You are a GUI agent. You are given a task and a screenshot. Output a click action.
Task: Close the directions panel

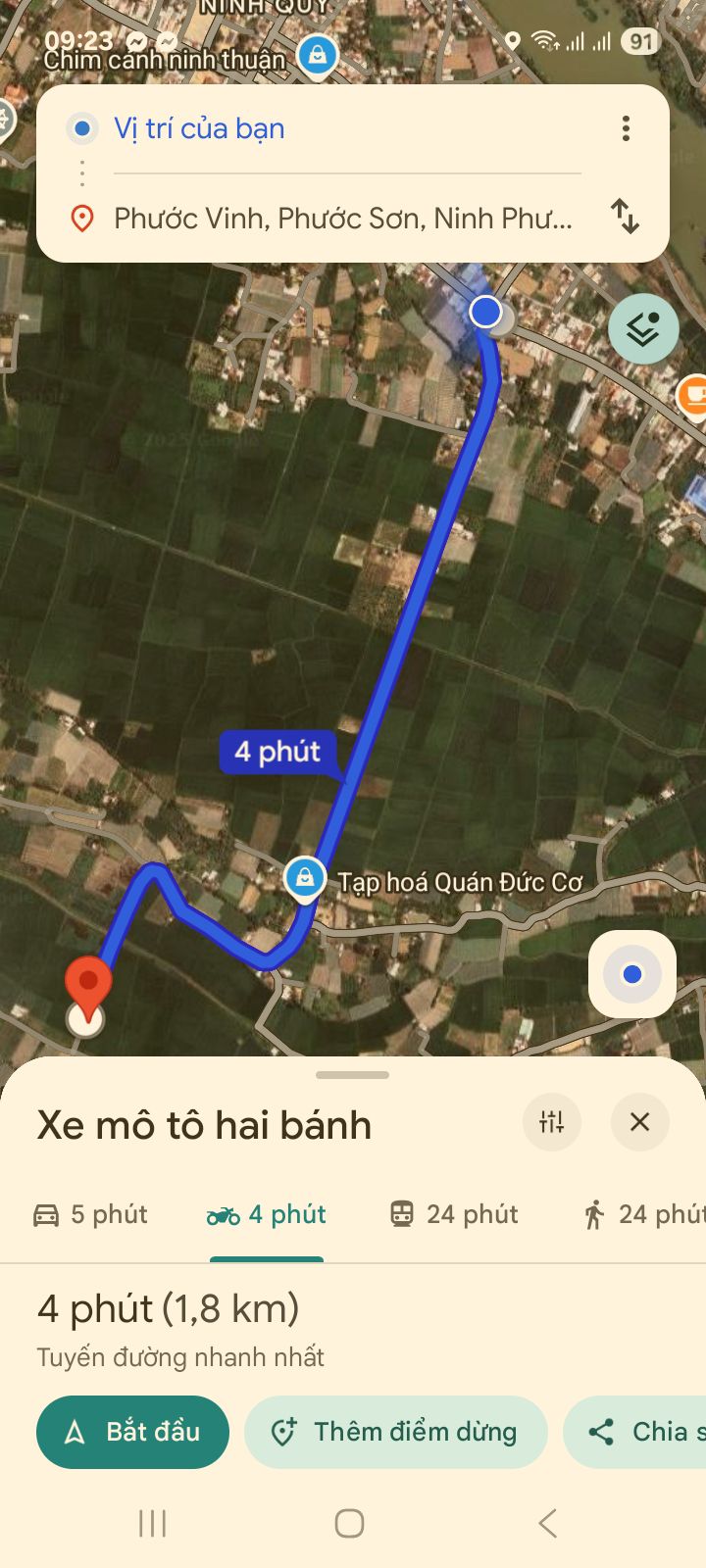(x=639, y=1122)
